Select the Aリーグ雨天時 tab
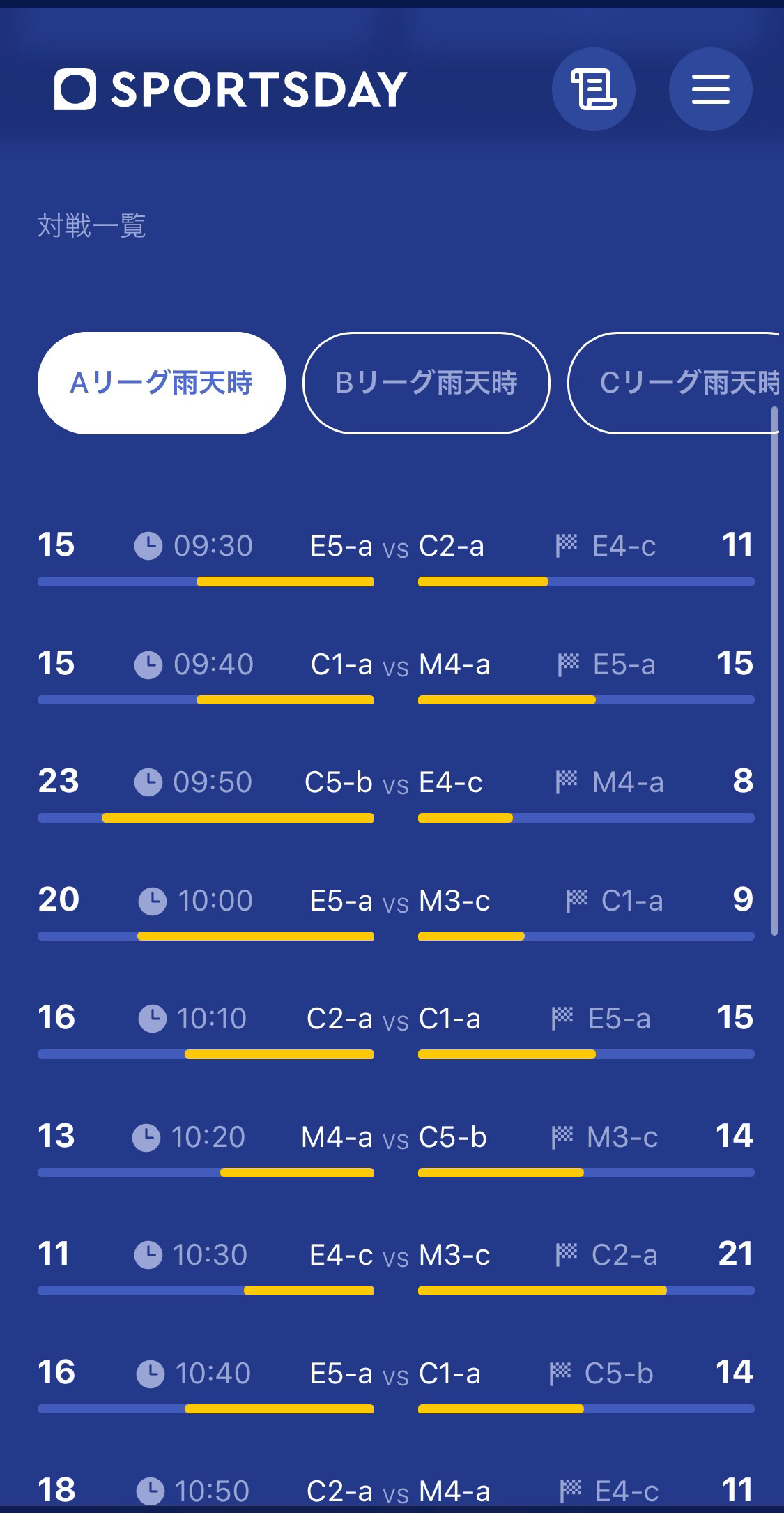 tap(162, 383)
